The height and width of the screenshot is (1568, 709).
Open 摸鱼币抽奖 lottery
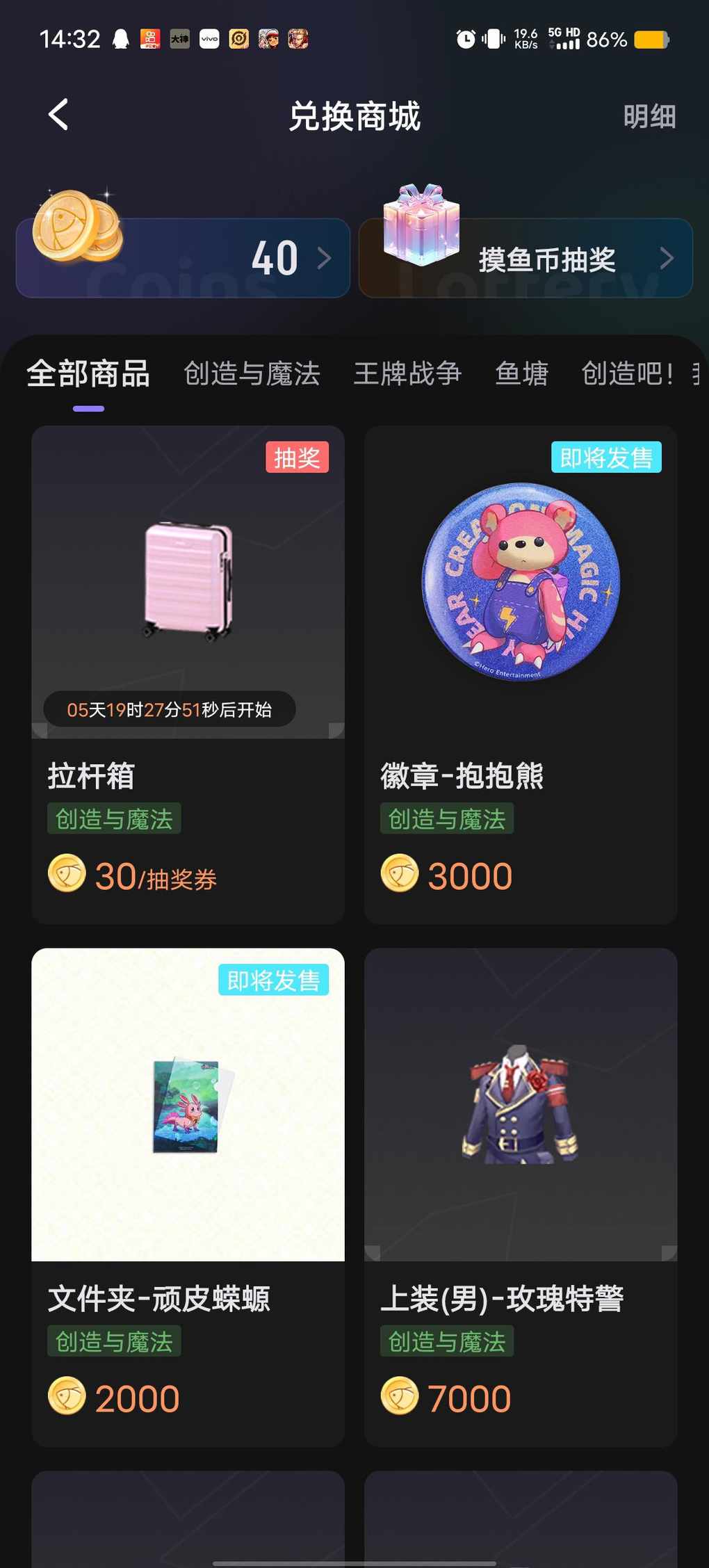(525, 258)
